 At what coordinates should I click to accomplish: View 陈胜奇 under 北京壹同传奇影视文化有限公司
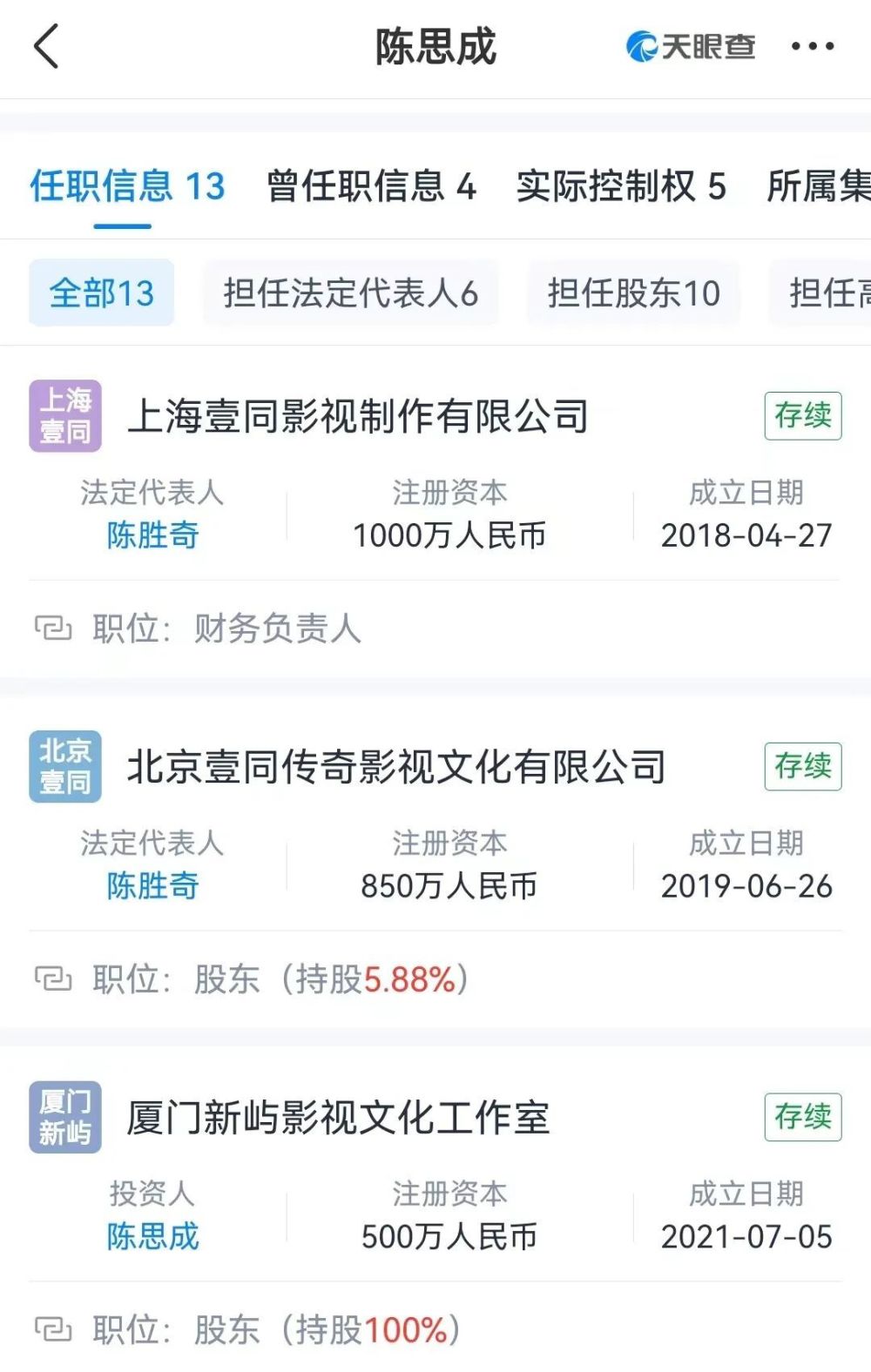click(x=152, y=885)
